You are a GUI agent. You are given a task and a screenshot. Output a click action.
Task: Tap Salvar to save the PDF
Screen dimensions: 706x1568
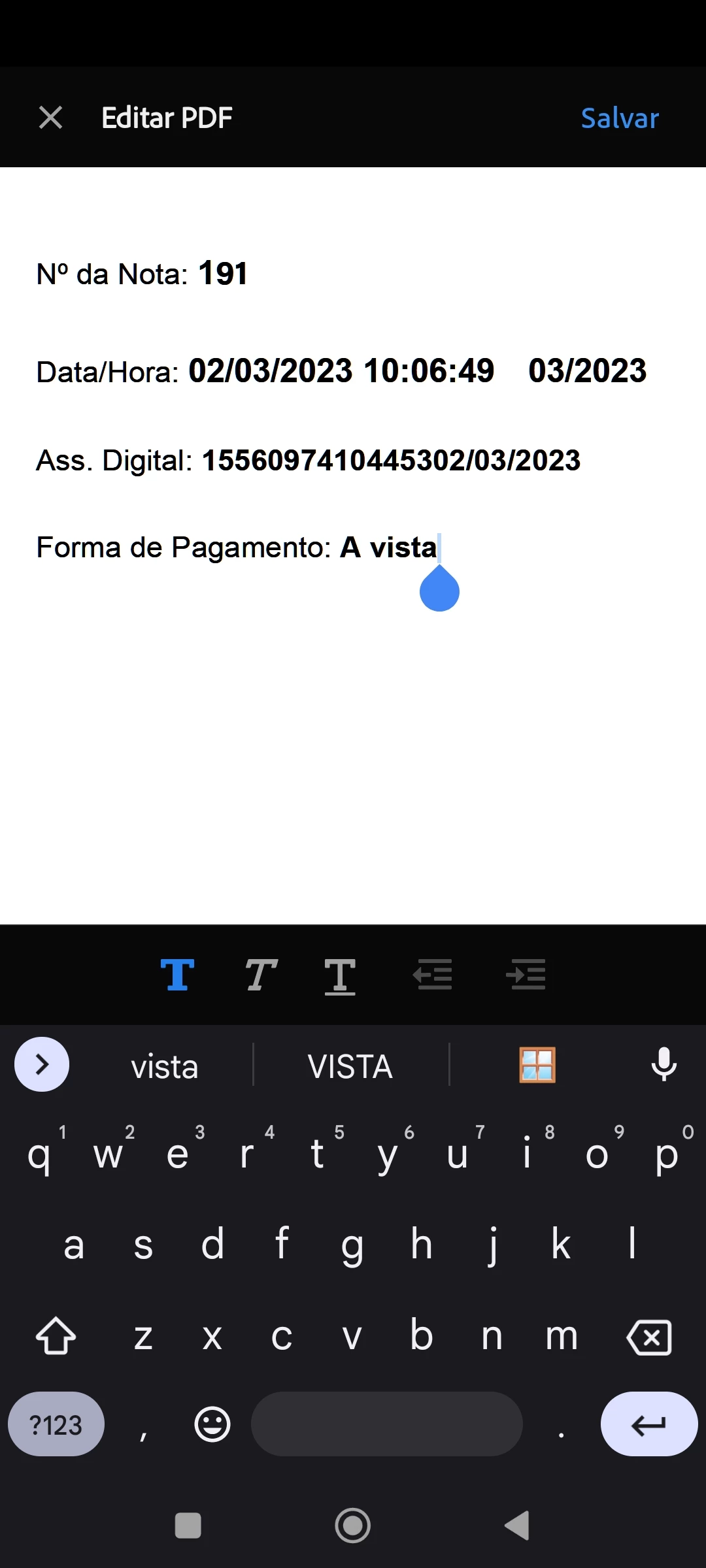coord(619,118)
